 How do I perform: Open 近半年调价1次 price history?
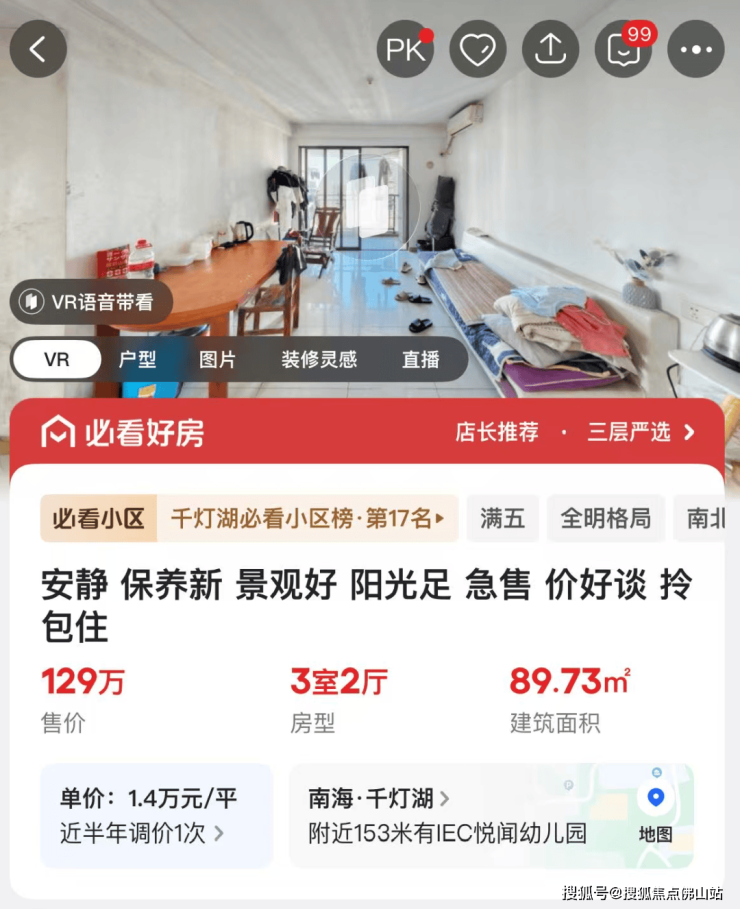tap(142, 832)
